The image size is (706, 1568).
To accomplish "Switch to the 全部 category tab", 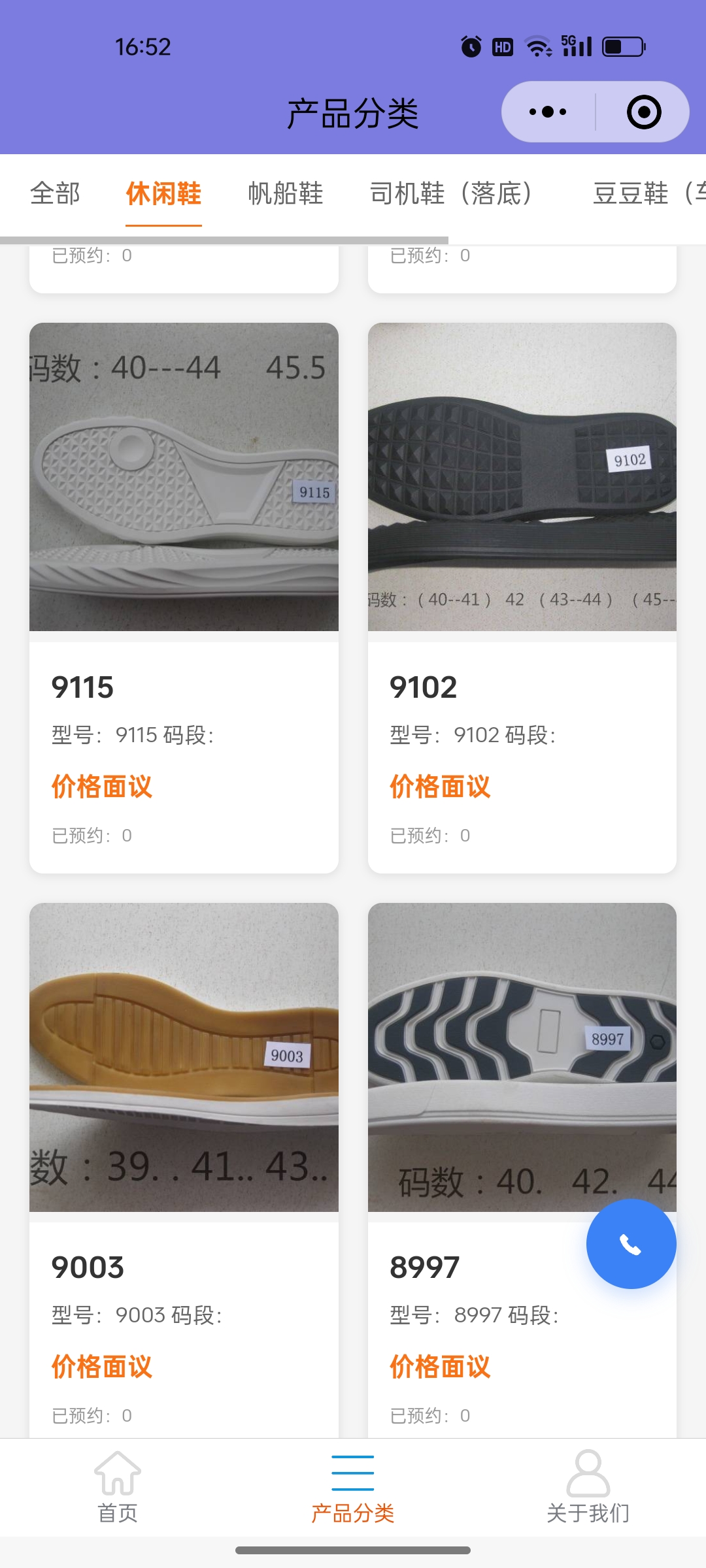I will click(55, 193).
